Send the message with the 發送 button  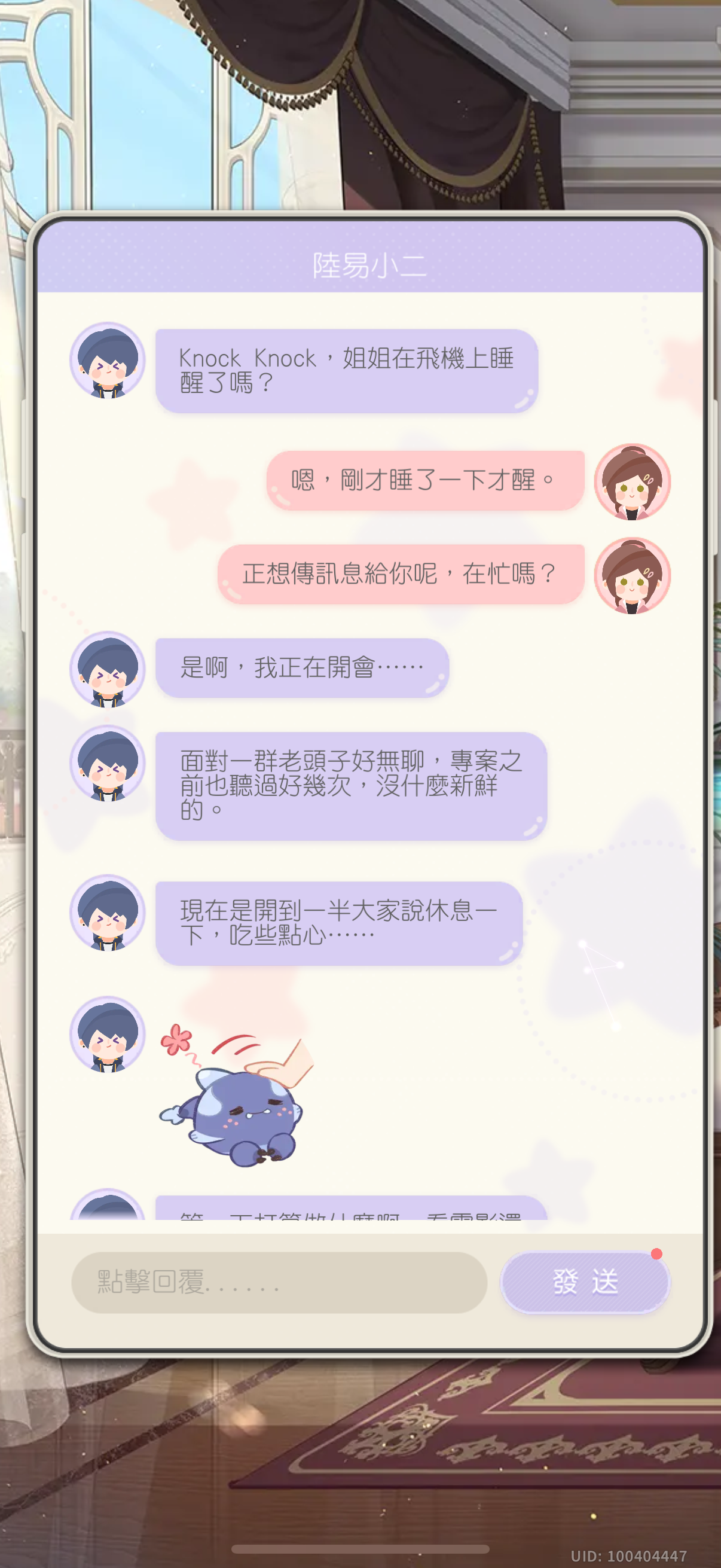click(585, 1282)
